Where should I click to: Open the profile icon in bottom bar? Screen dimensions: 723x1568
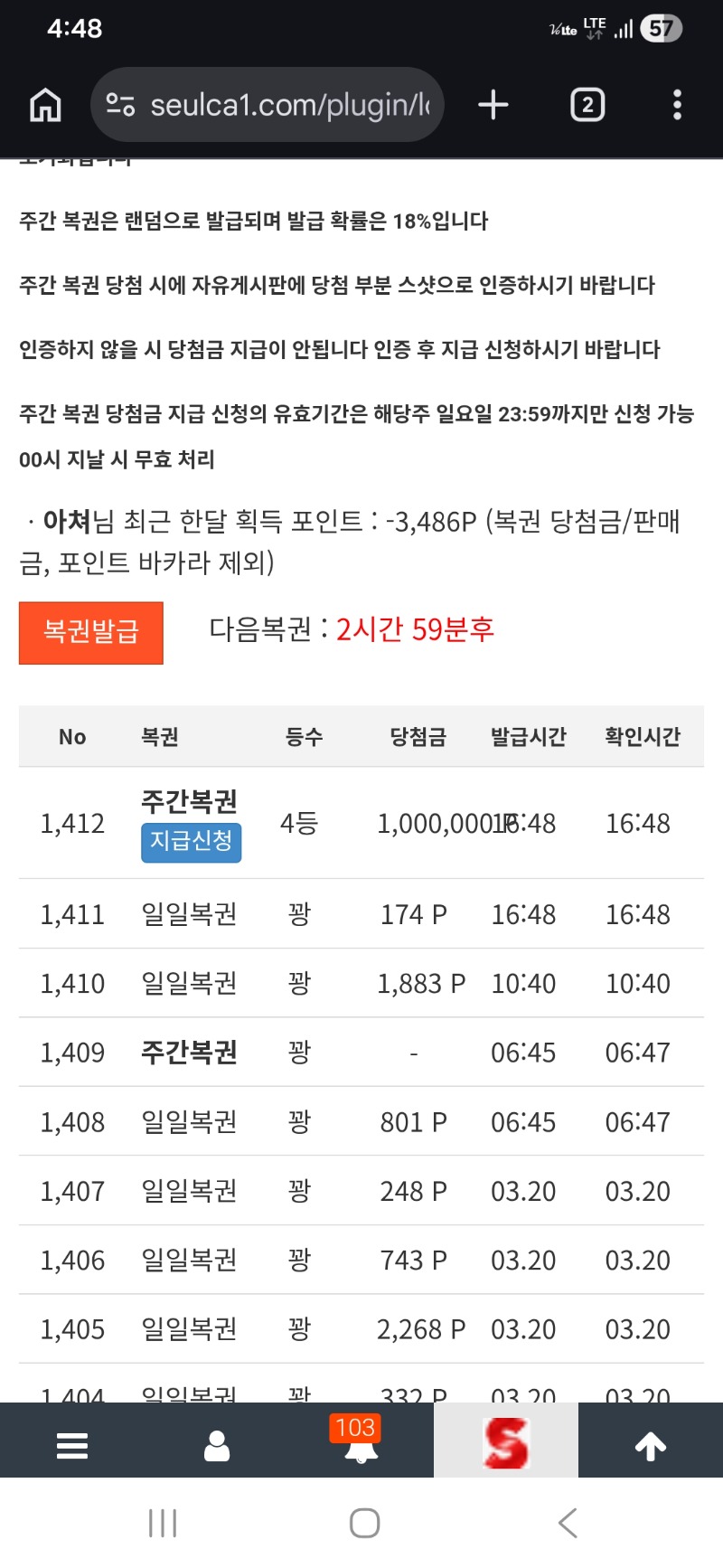[x=217, y=1445]
